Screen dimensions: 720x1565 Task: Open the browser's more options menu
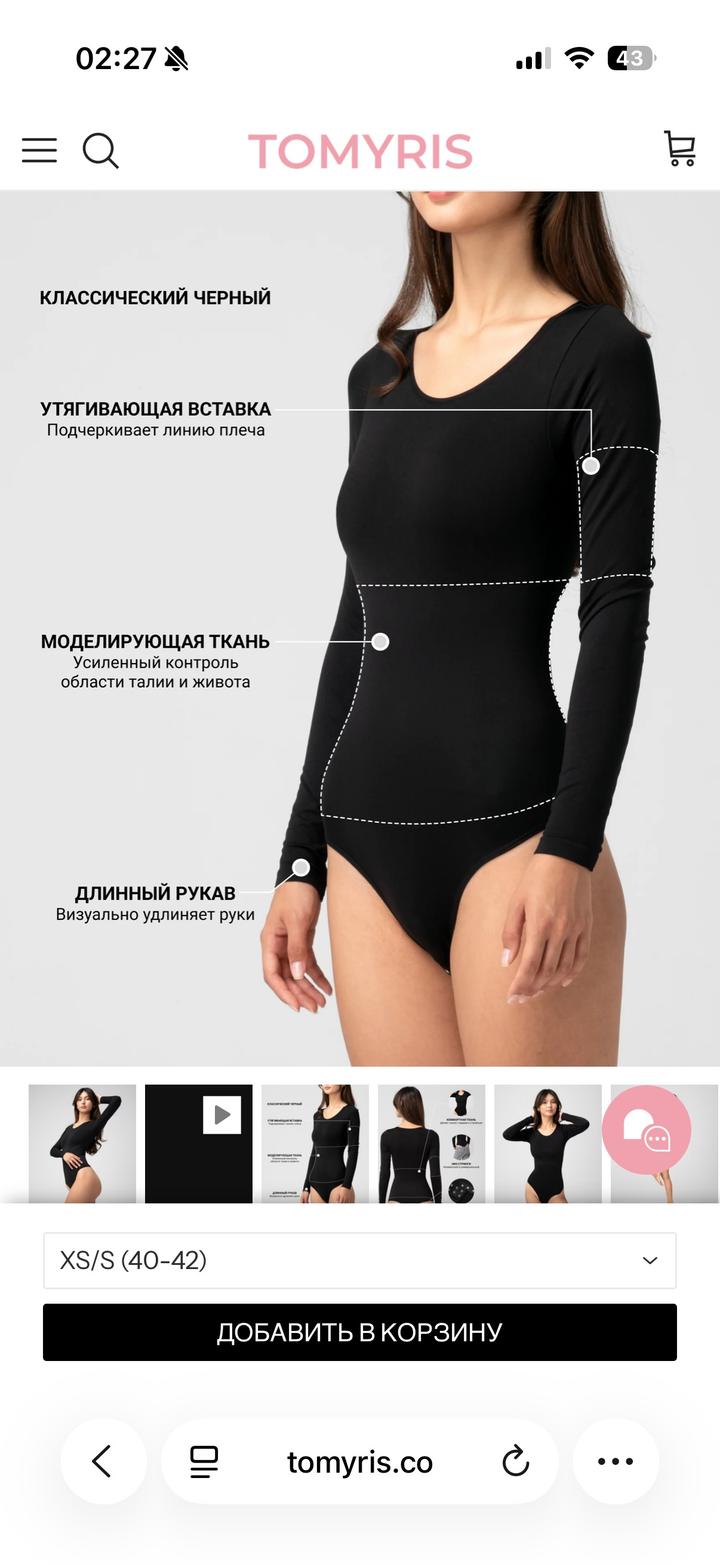[x=615, y=1461]
